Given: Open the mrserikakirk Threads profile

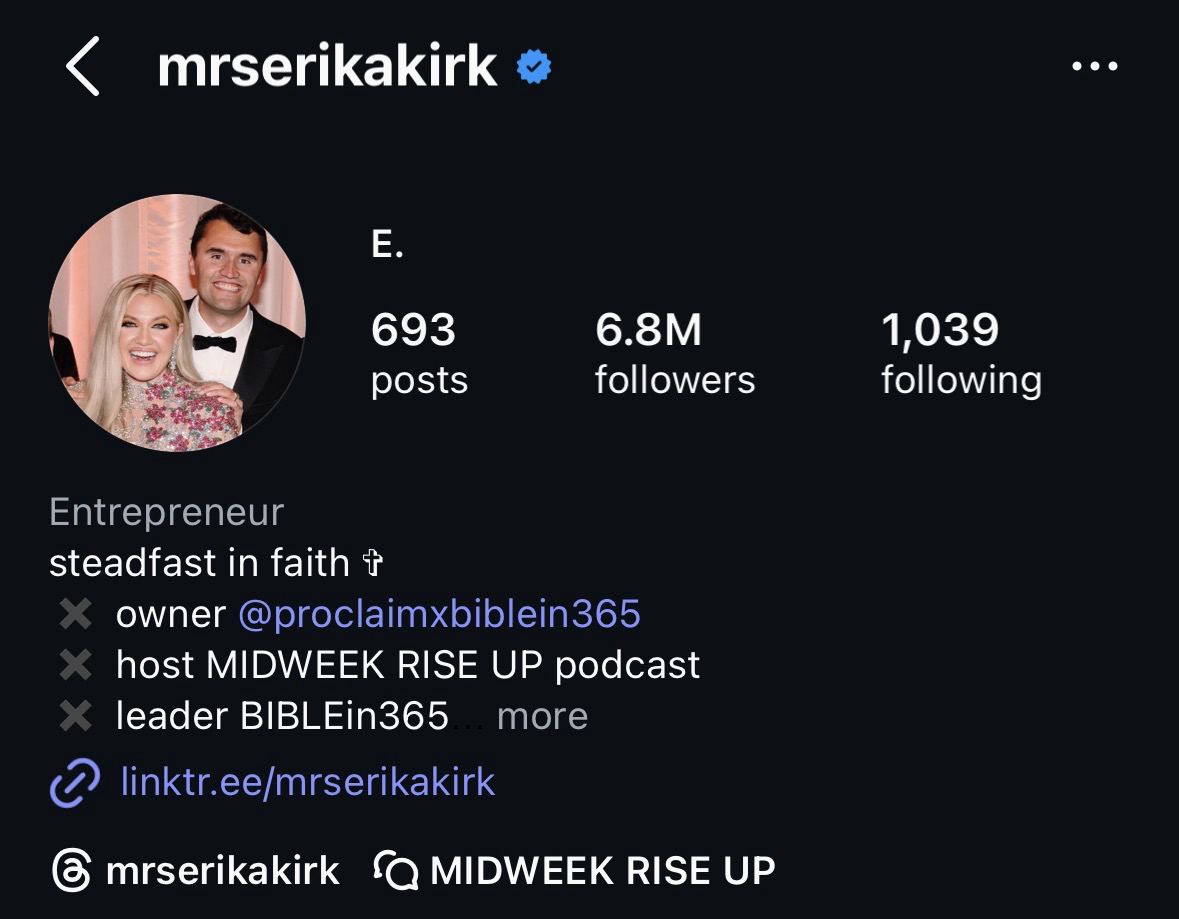Looking at the screenshot, I should coord(195,870).
